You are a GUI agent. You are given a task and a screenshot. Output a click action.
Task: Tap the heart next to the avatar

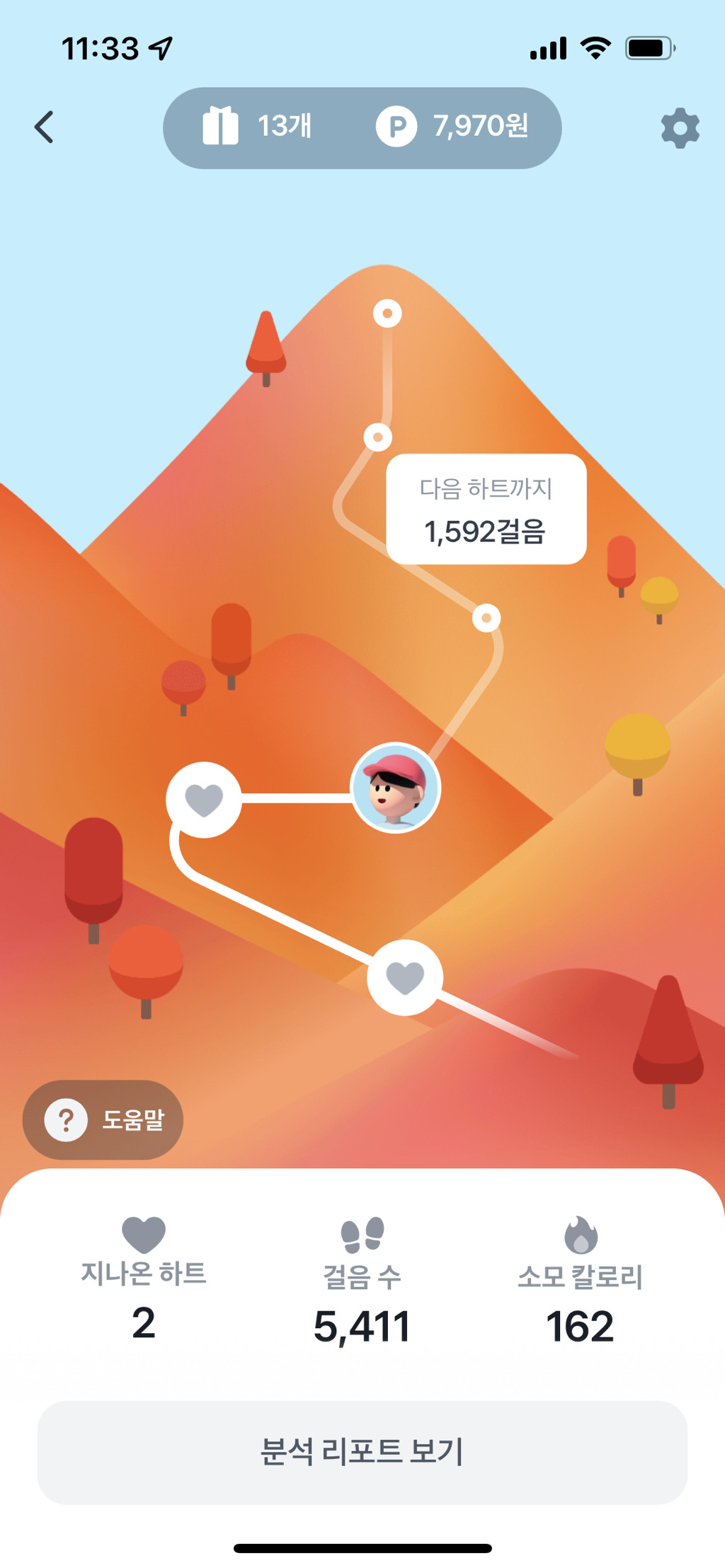coord(204,800)
